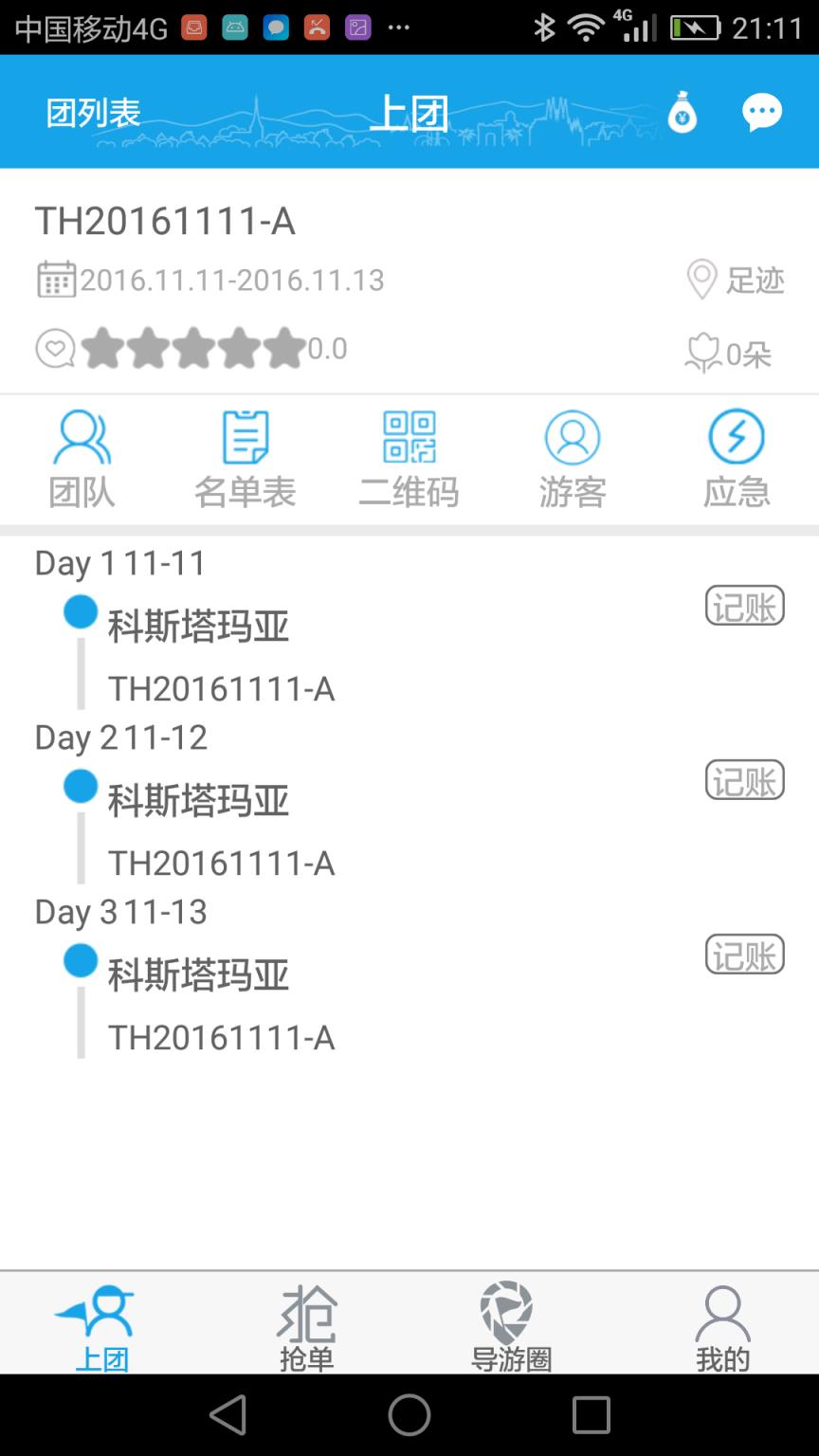Select tour title TH20161111-A
The height and width of the screenshot is (1456, 819).
pos(165,221)
